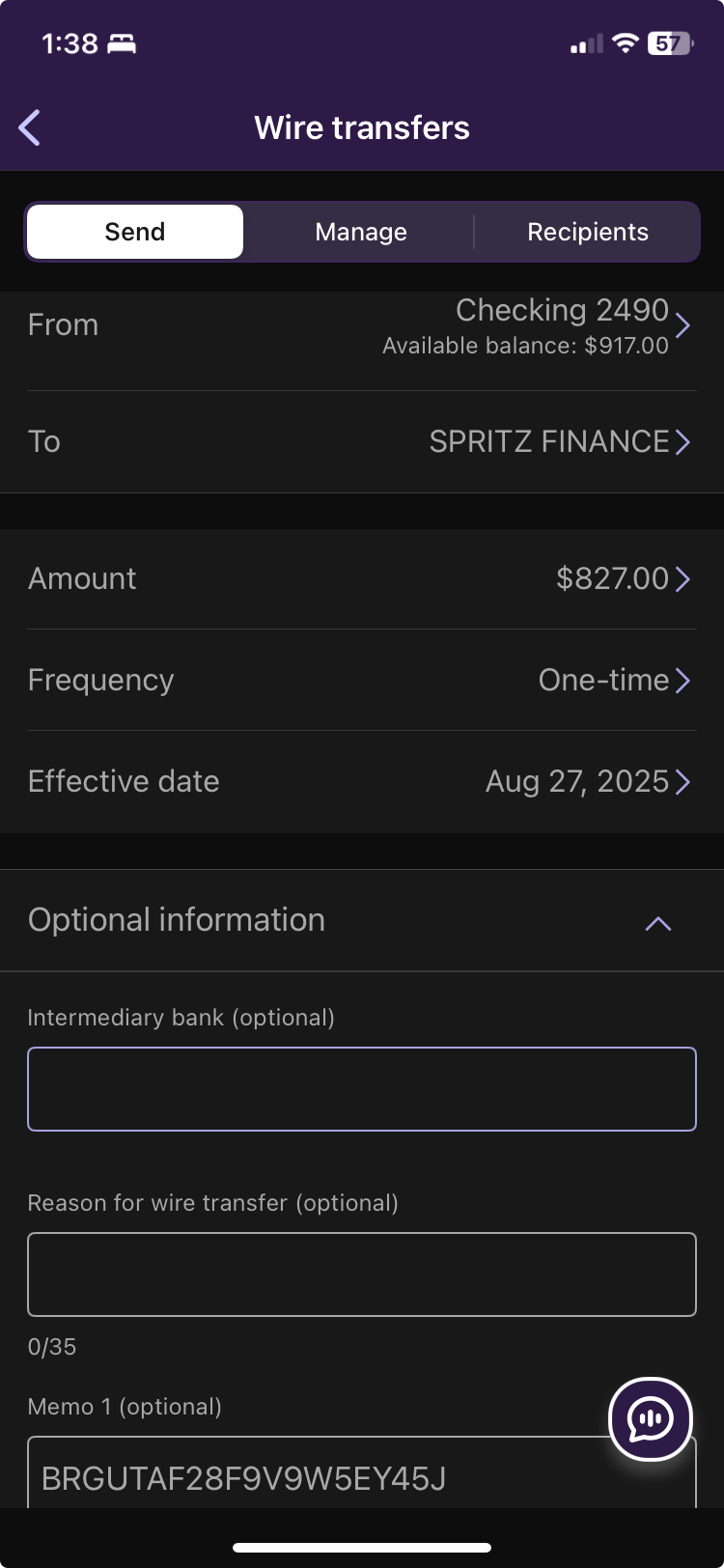
Task: Switch to the Manage tab
Action: [x=361, y=232]
